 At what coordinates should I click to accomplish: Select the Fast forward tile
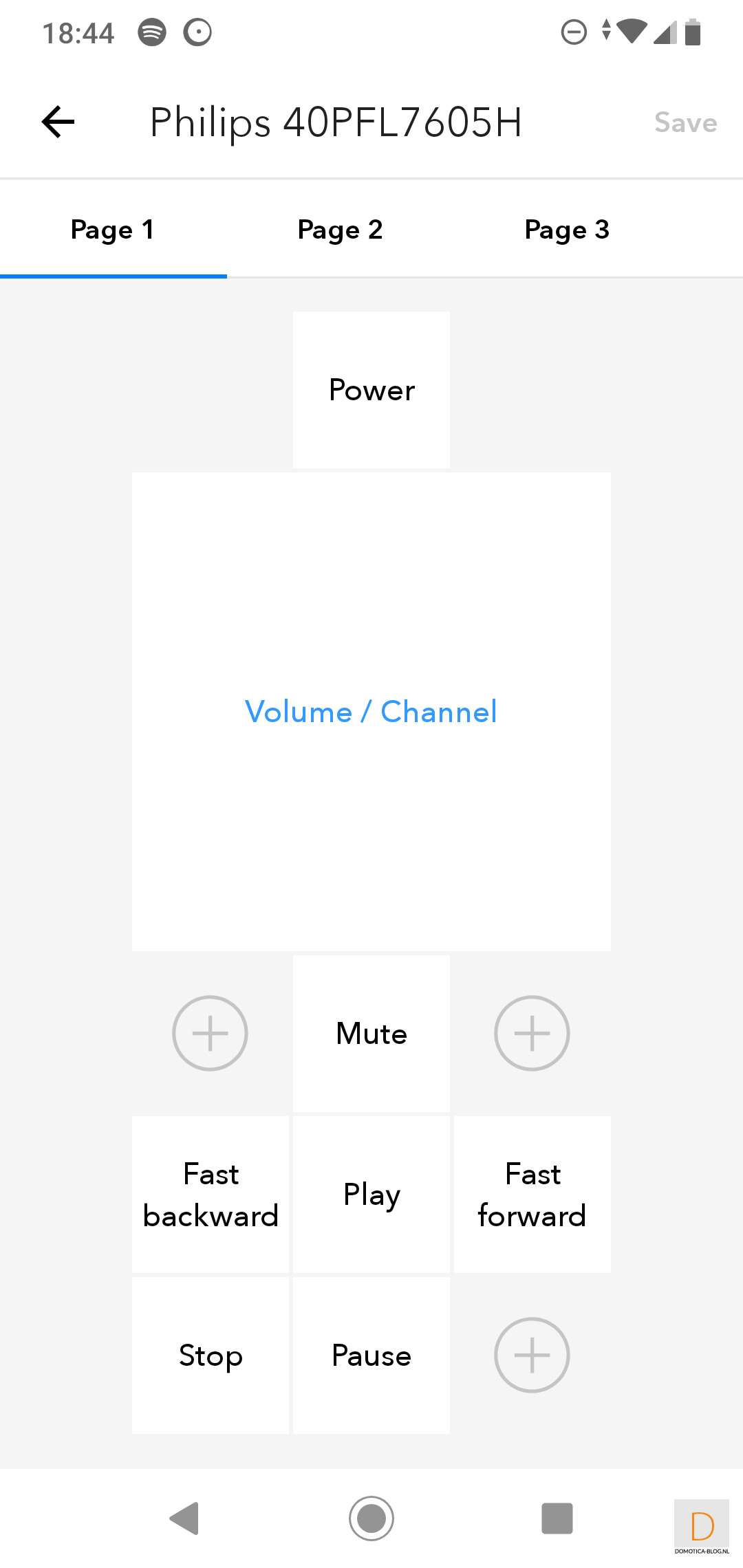(532, 1195)
